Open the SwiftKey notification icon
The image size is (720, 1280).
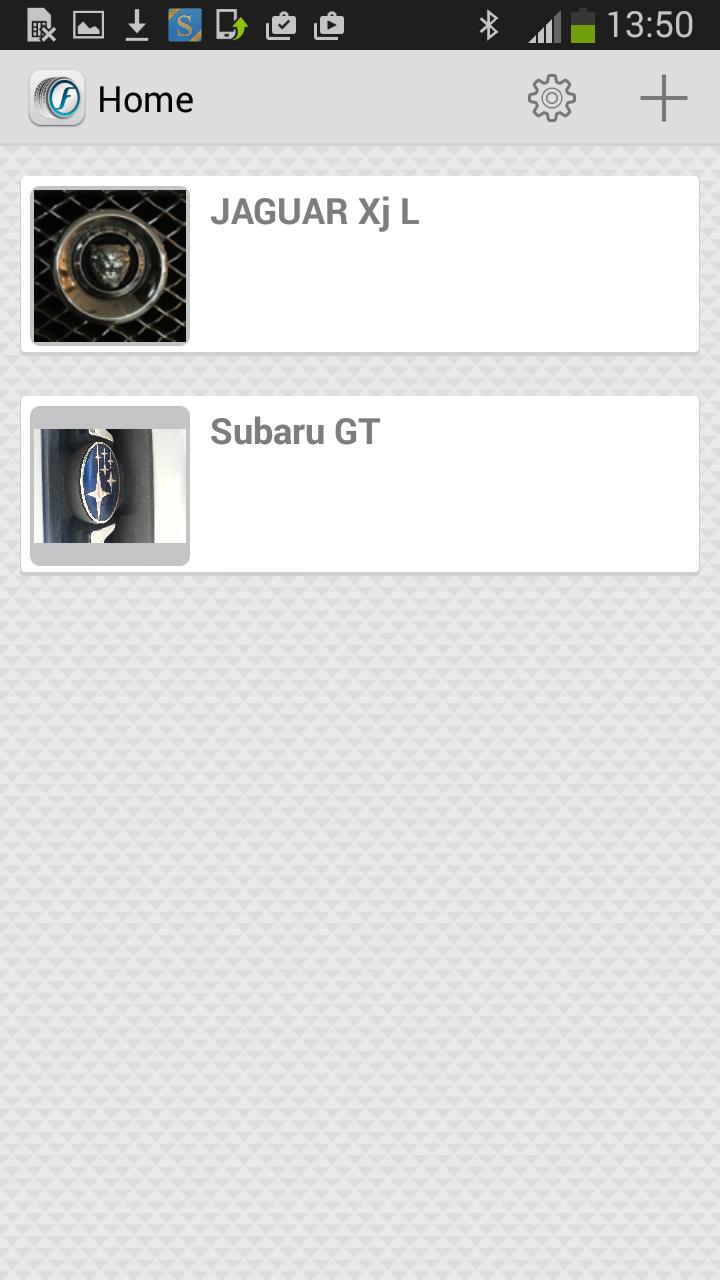pos(184,22)
